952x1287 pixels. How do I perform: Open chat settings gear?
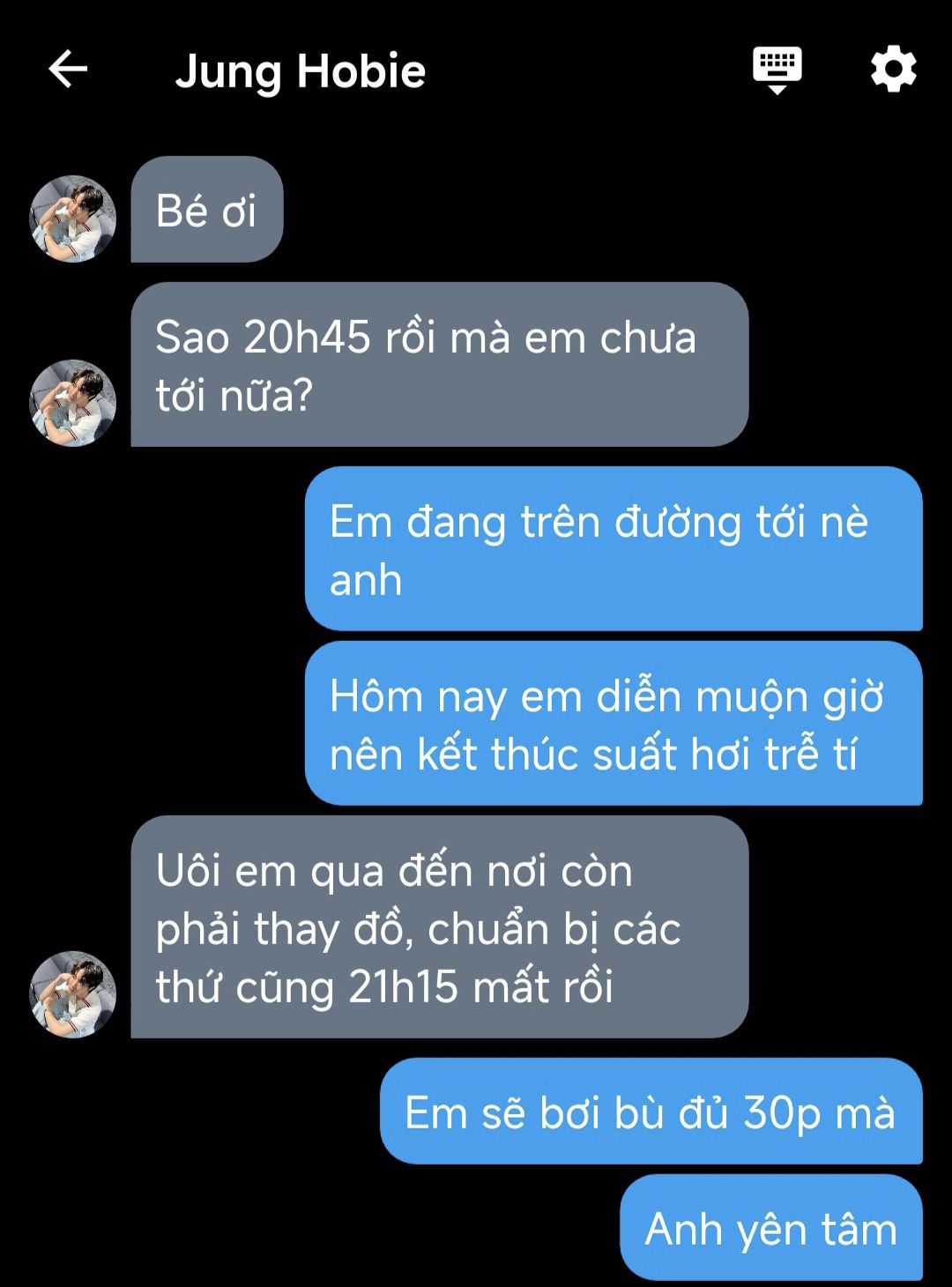click(x=893, y=70)
